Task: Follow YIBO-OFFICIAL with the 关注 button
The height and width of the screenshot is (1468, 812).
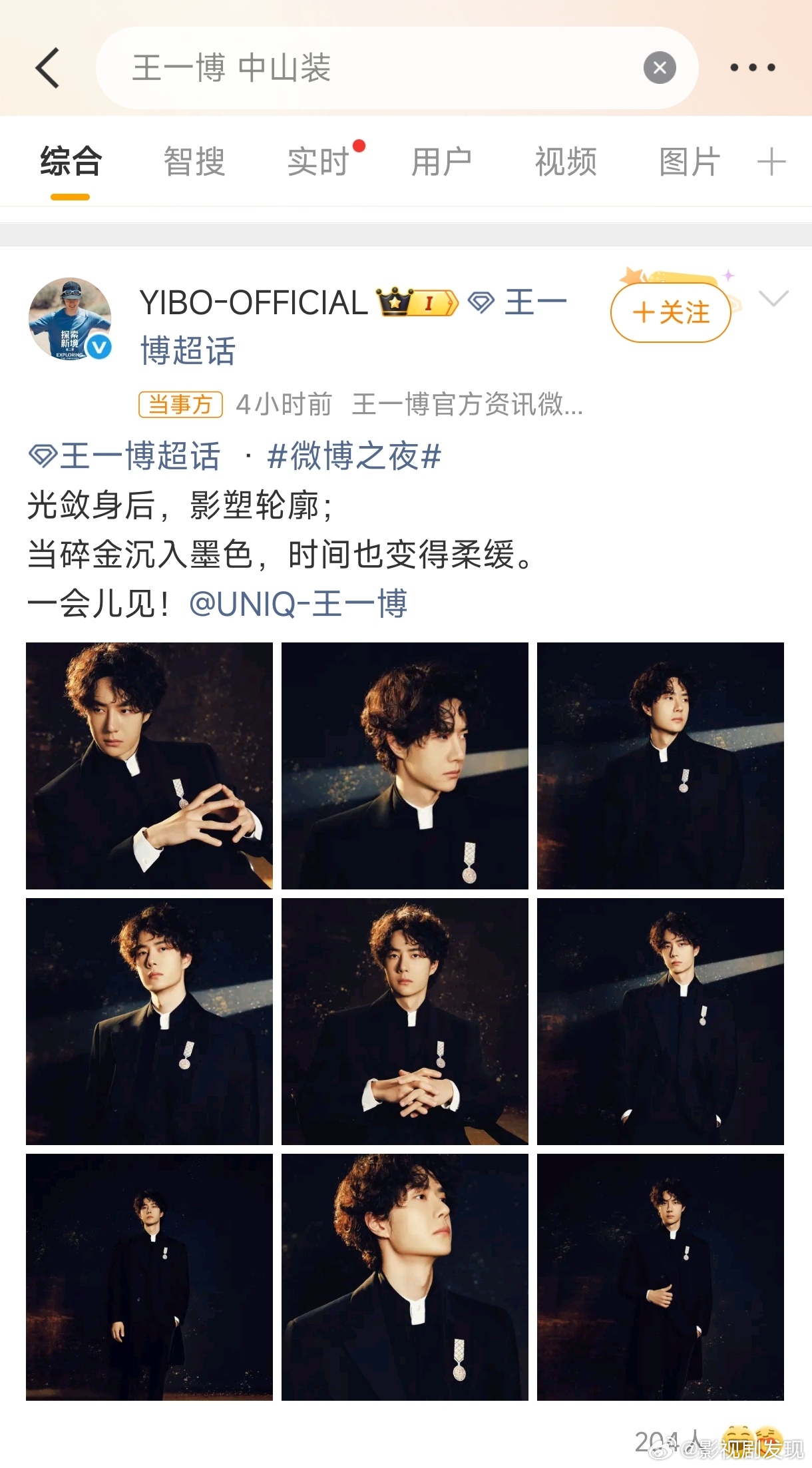Action: pyautogui.click(x=672, y=312)
